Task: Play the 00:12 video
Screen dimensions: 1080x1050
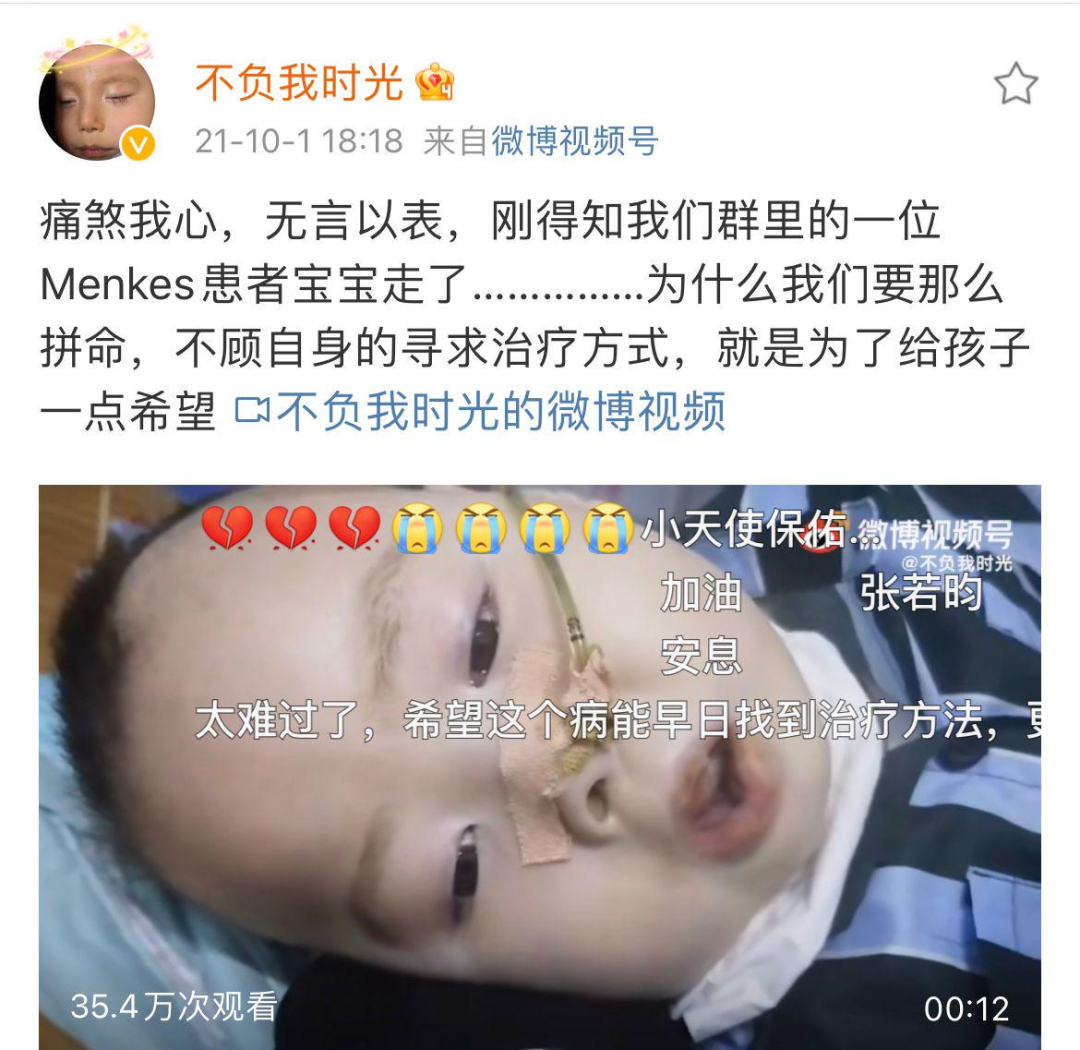Action: pyautogui.click(x=540, y=767)
